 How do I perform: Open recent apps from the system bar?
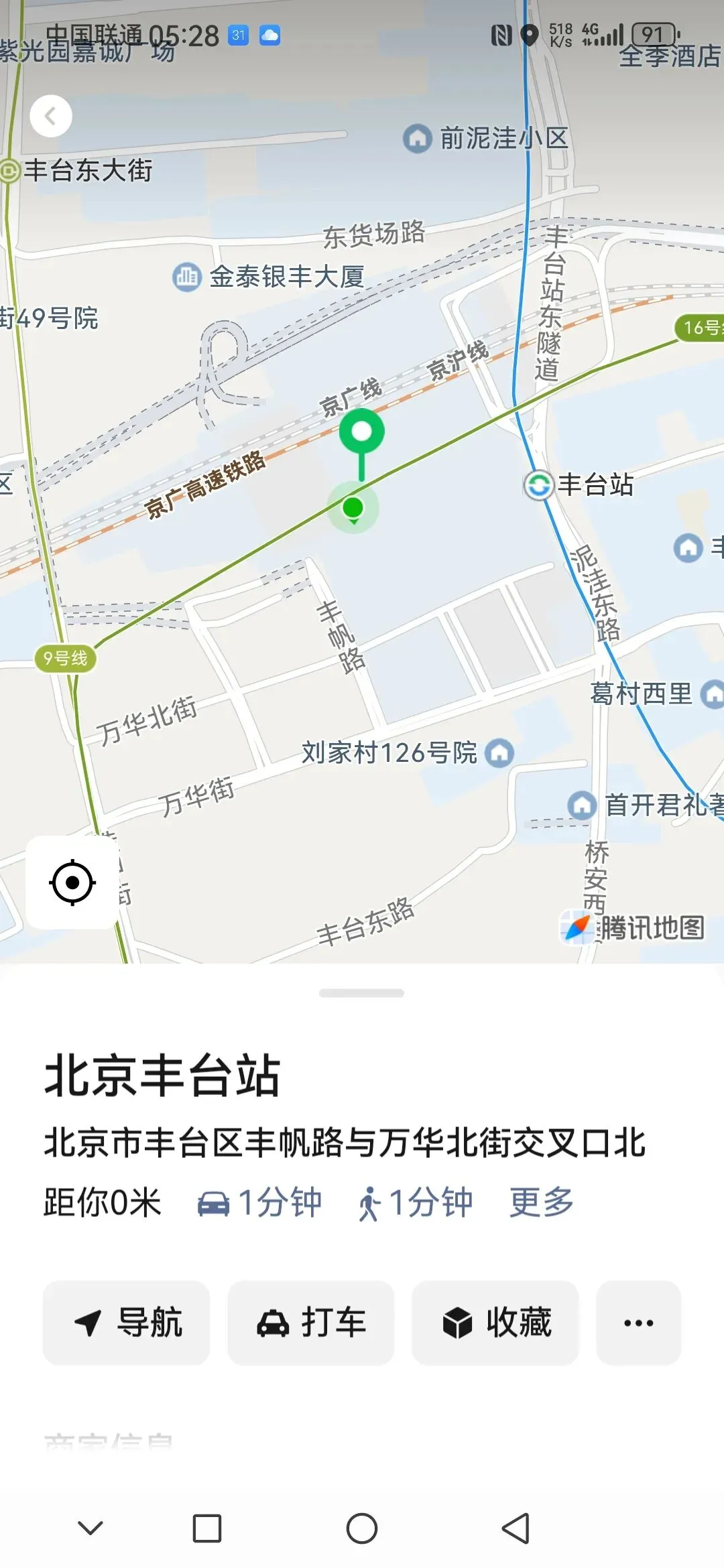point(207,1528)
